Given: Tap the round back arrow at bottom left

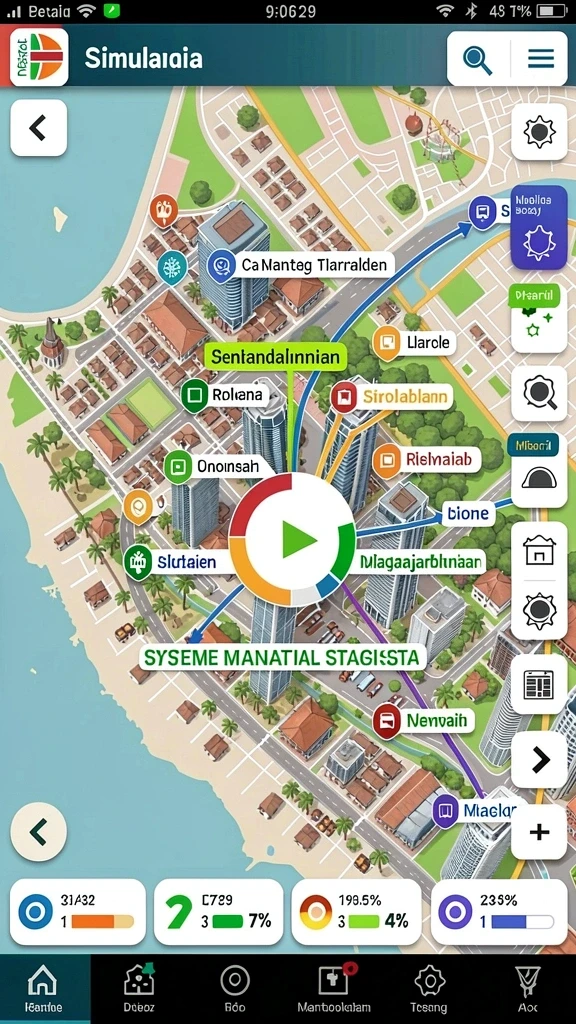Looking at the screenshot, I should point(39,831).
